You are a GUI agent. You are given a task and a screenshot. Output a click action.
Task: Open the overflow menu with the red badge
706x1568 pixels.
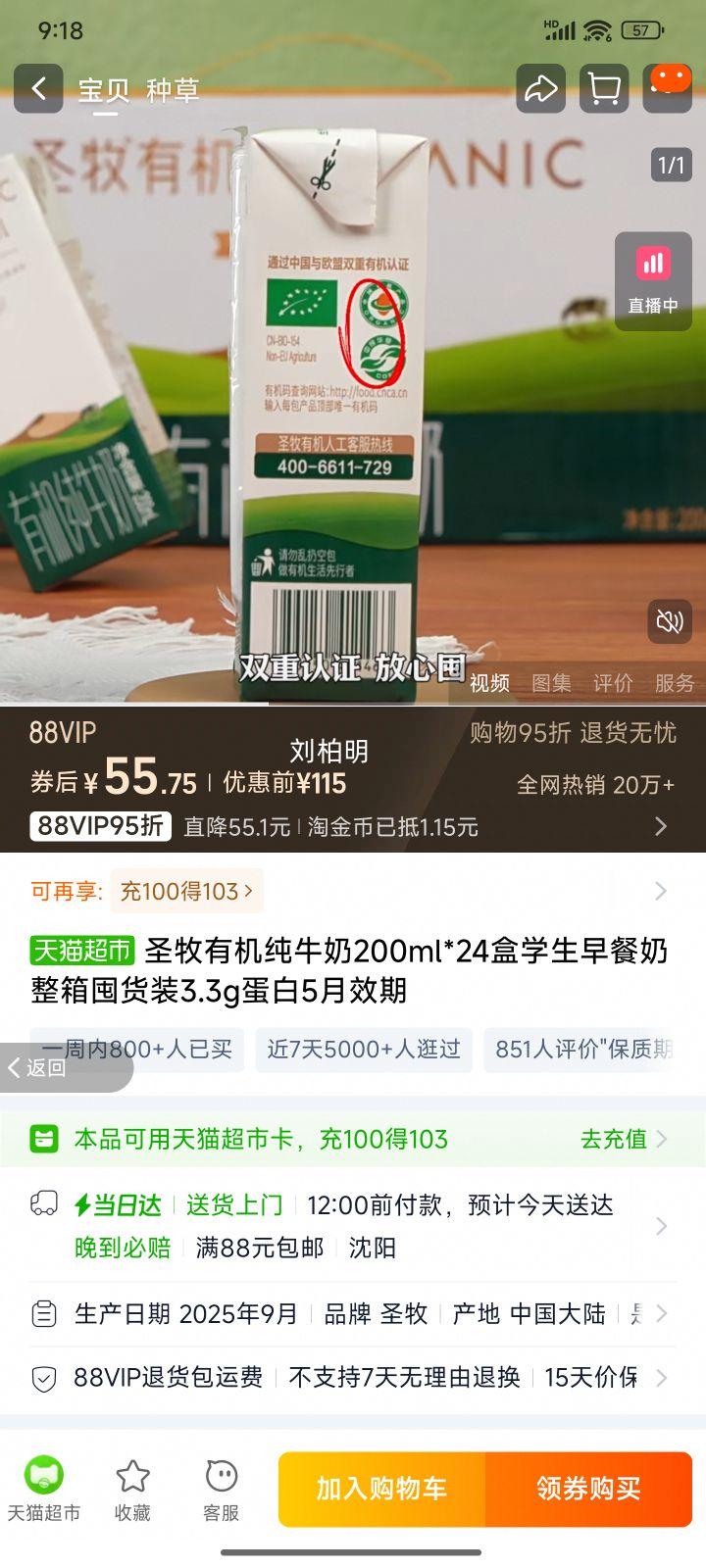668,89
